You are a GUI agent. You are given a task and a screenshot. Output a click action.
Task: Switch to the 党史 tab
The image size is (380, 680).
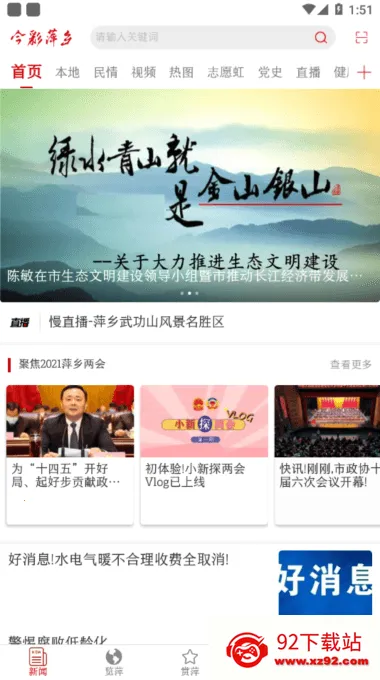point(270,72)
